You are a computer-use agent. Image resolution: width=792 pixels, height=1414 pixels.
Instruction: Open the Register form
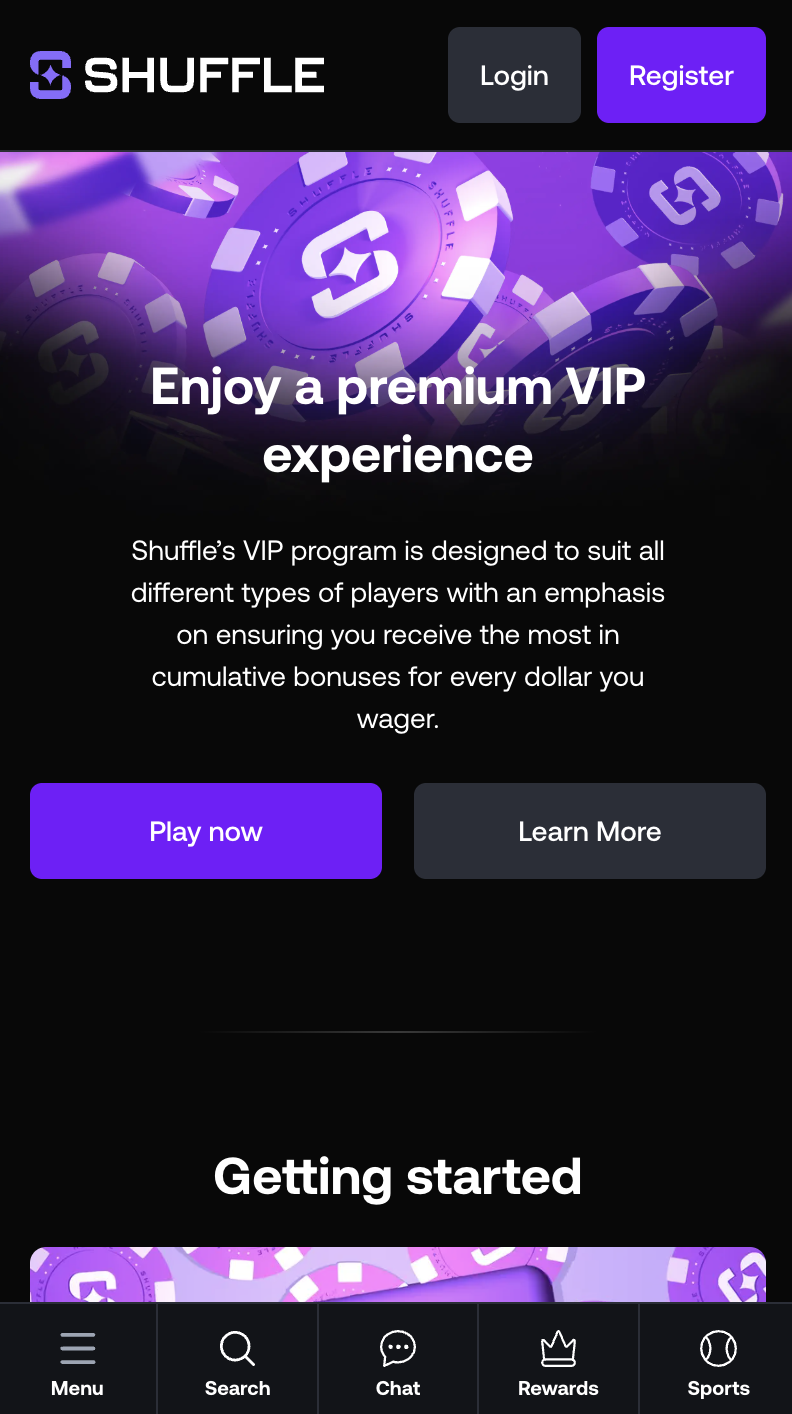681,75
